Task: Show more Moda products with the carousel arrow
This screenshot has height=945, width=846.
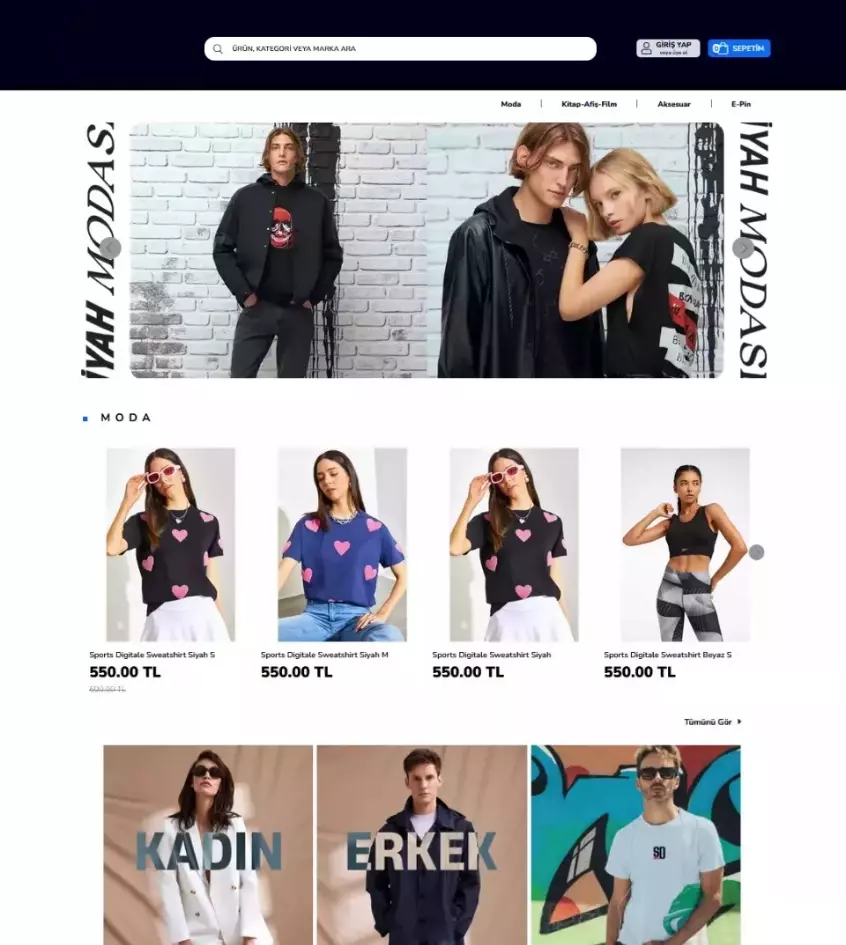Action: coord(757,552)
